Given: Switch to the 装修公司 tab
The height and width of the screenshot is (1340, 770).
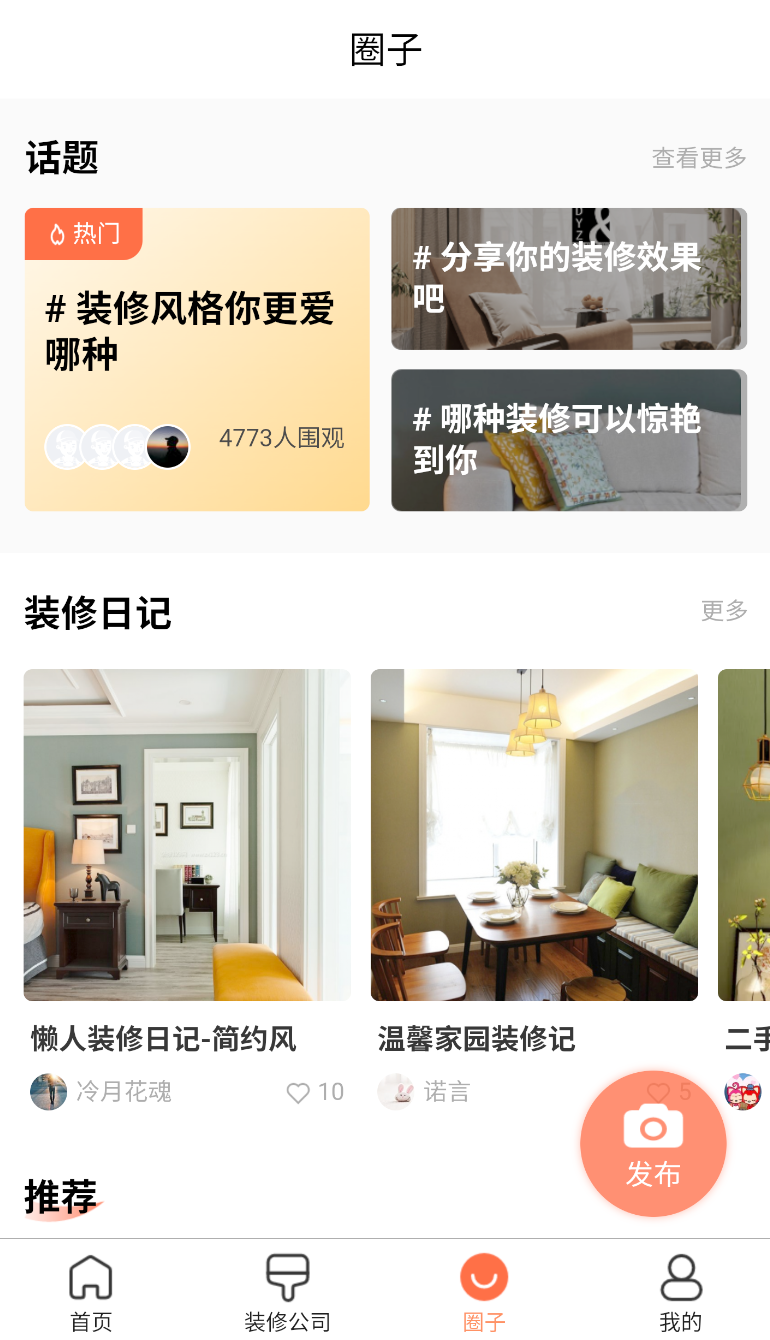Looking at the screenshot, I should click(x=287, y=1293).
